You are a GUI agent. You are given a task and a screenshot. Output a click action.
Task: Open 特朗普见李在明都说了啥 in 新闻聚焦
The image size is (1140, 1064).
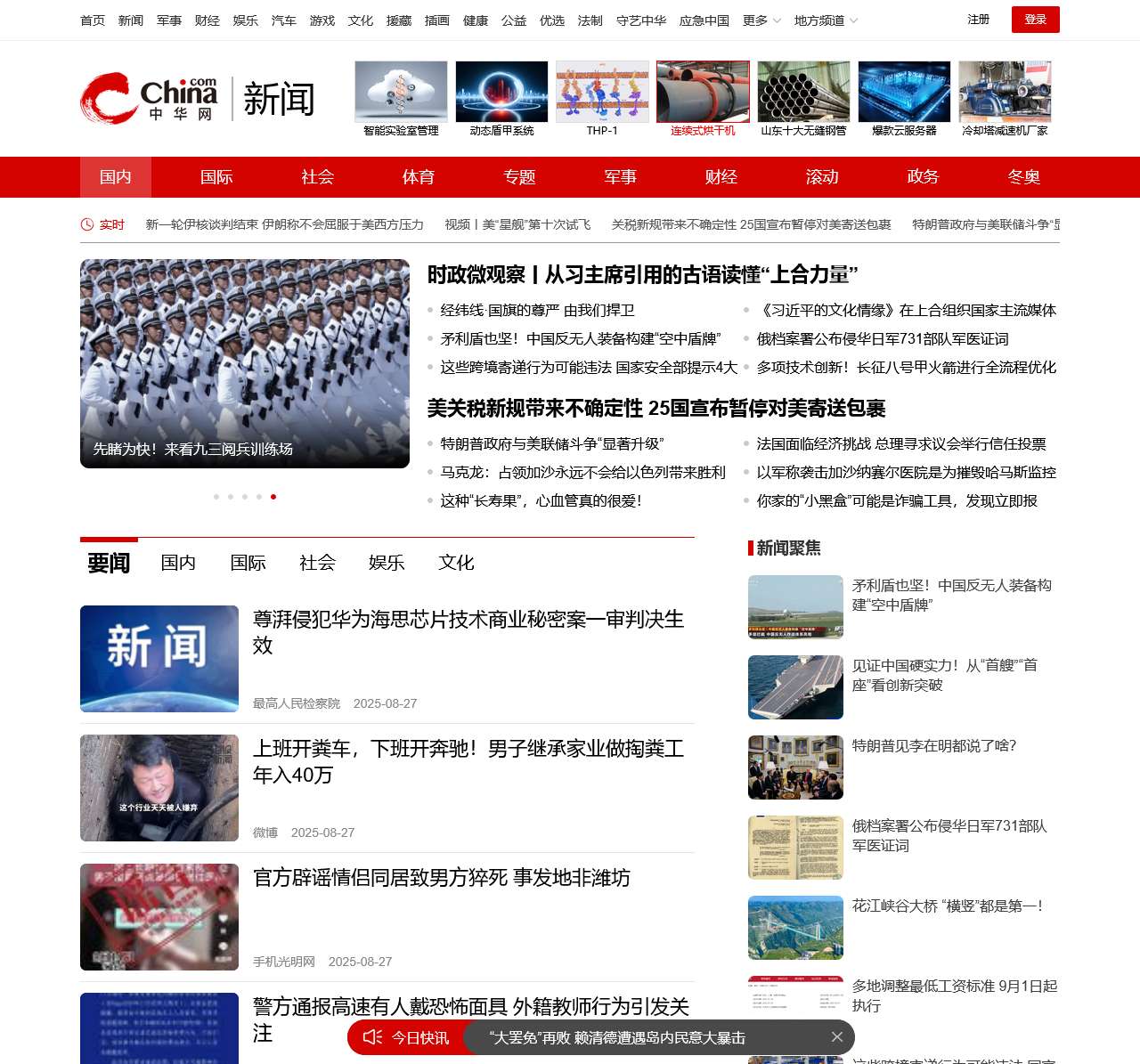point(933,746)
